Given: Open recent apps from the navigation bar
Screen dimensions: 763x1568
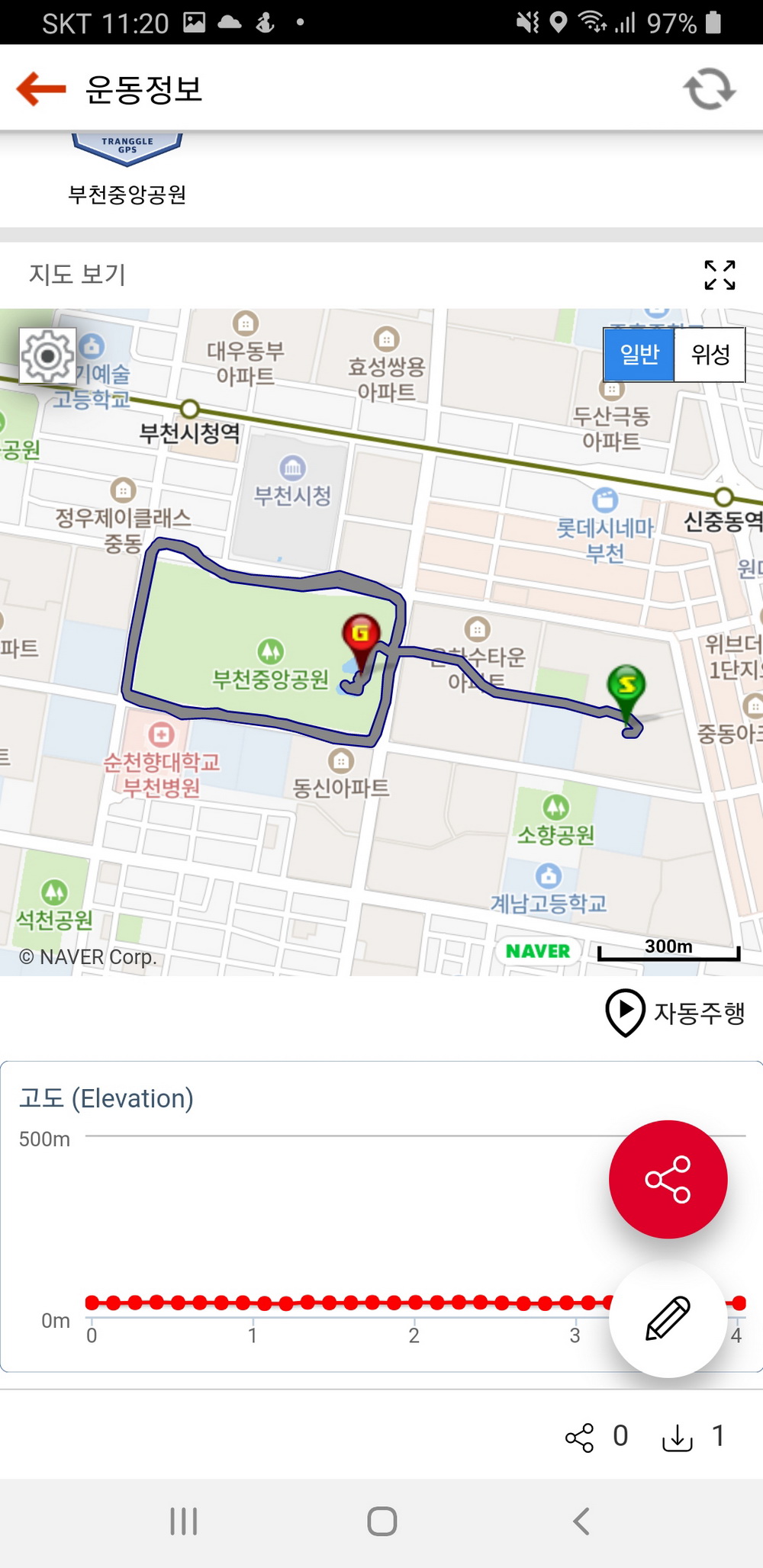Looking at the screenshot, I should click(x=184, y=1521).
